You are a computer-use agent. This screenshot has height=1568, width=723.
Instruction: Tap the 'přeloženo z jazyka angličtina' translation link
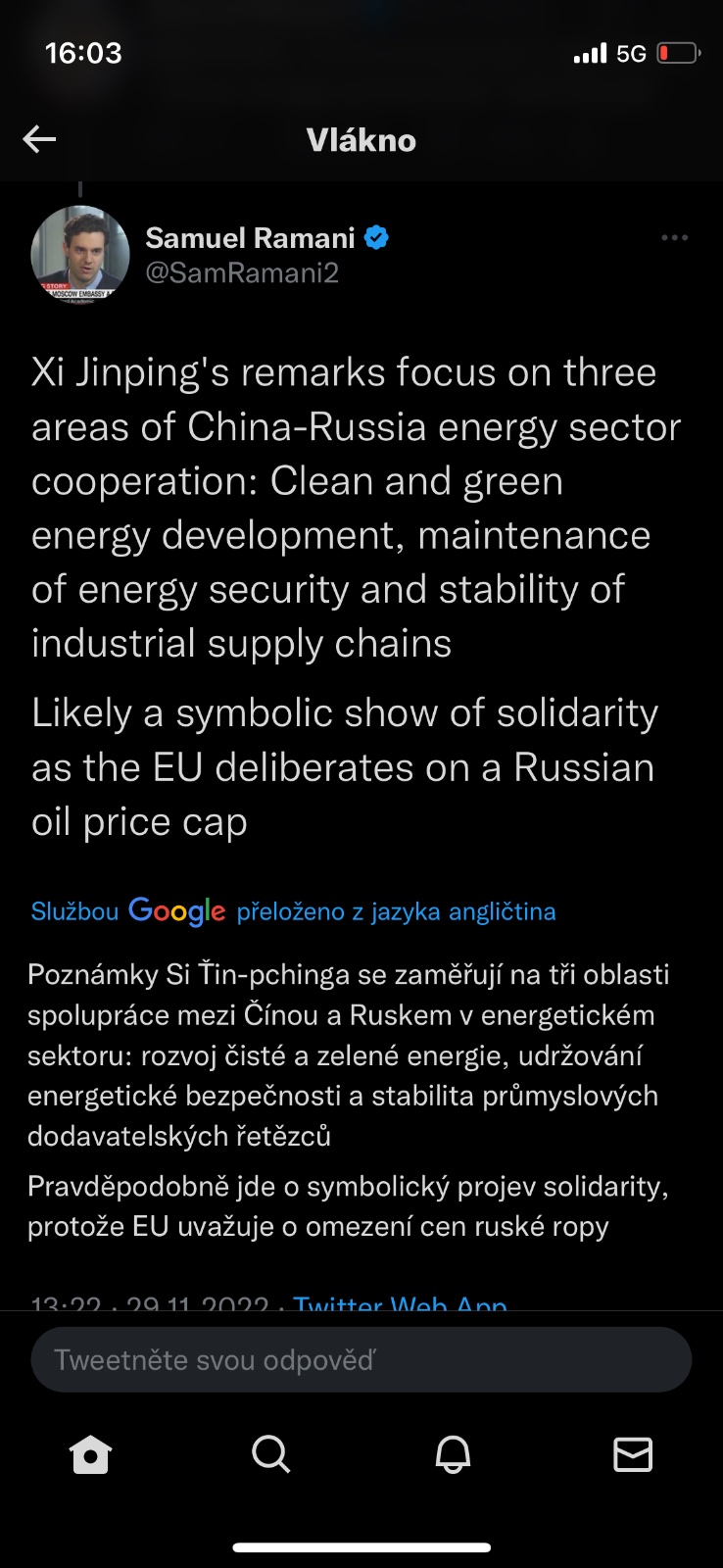(x=396, y=911)
